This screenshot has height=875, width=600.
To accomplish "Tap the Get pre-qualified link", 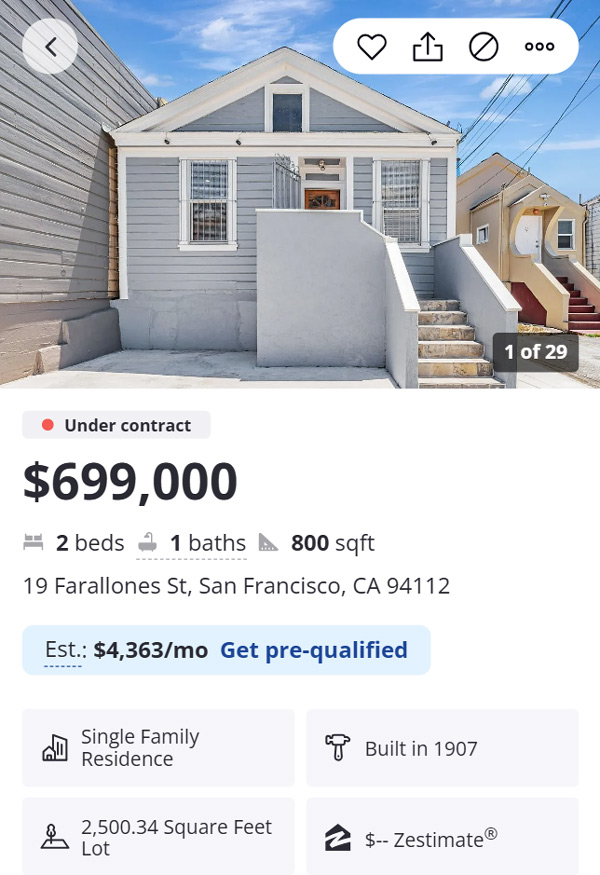I will click(x=313, y=650).
